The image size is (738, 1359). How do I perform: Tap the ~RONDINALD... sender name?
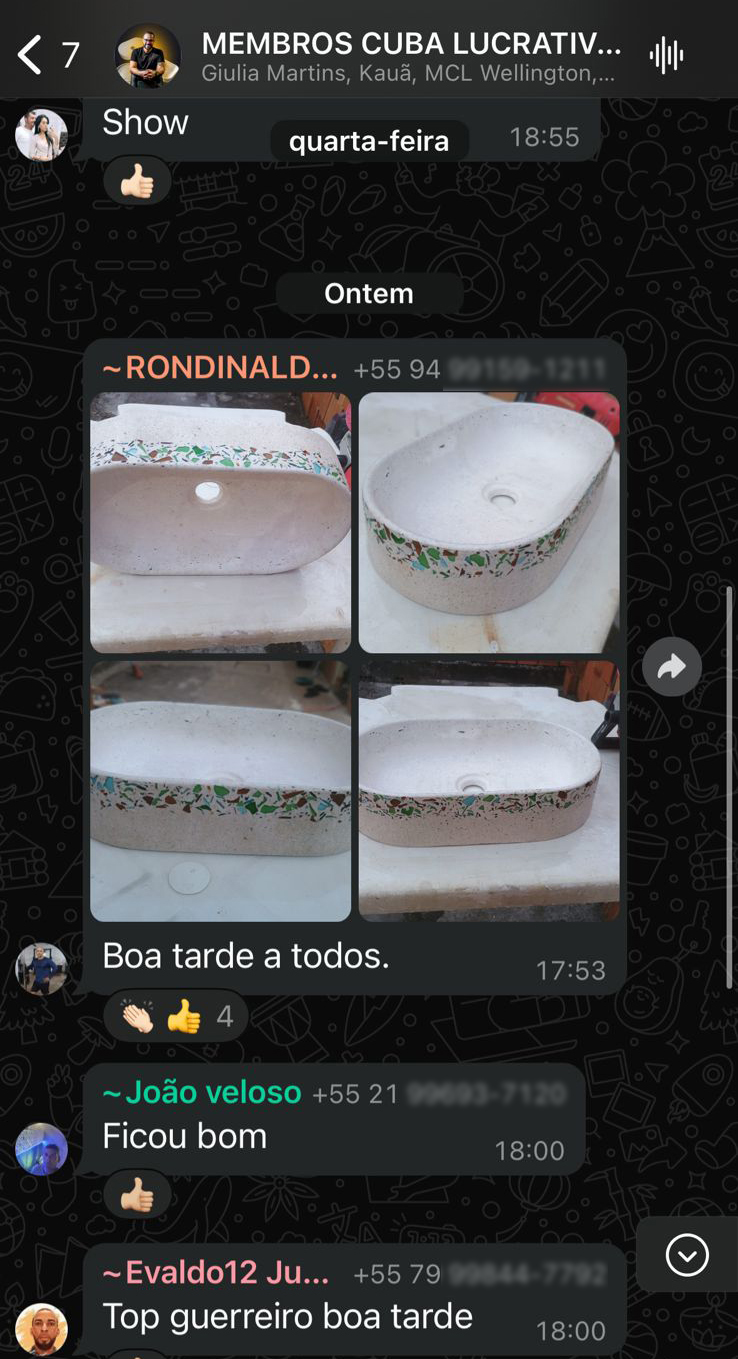pyautogui.click(x=220, y=368)
